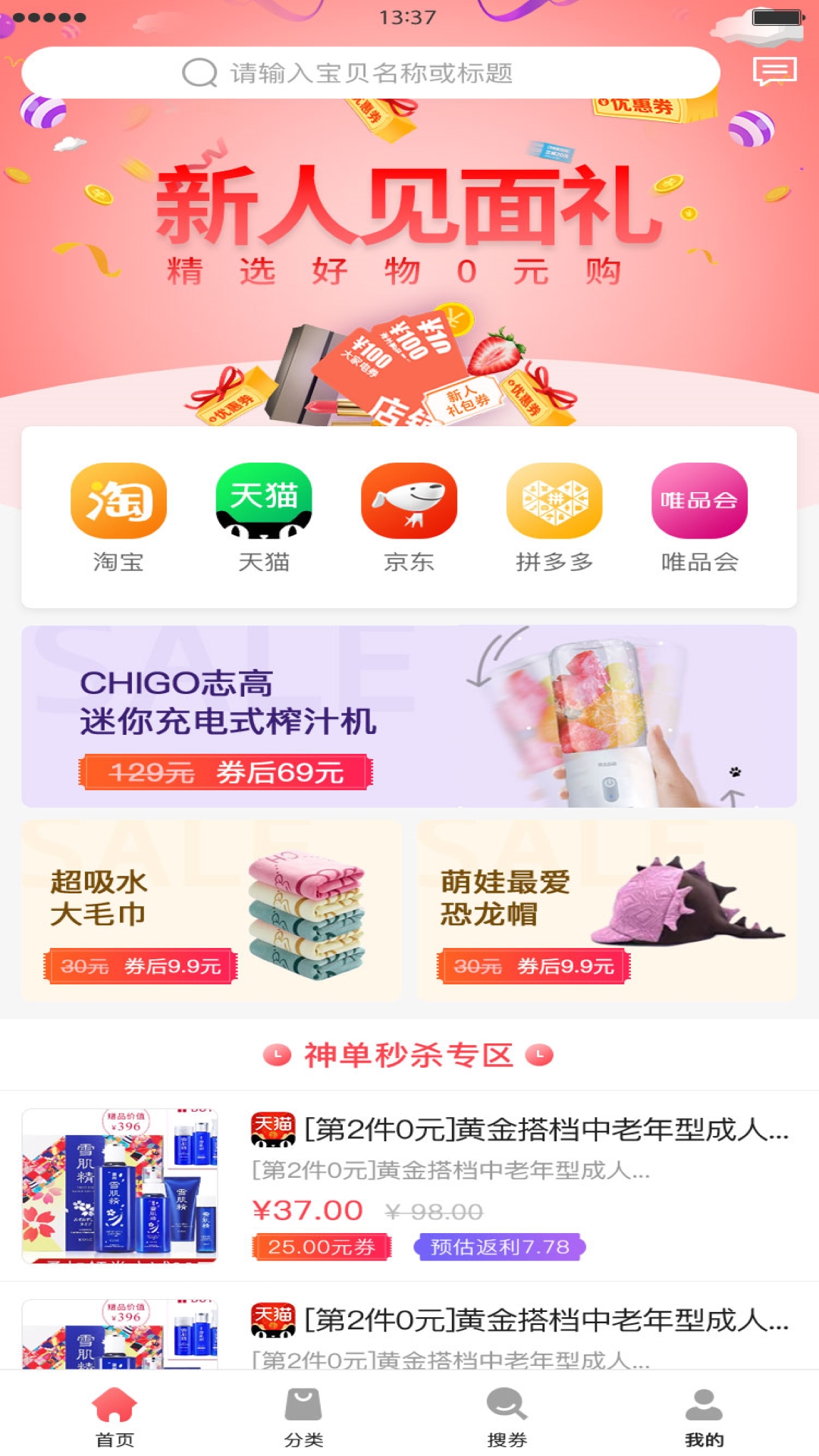Go to the 搜券 tab
The image size is (819, 1456).
pos(507,1417)
